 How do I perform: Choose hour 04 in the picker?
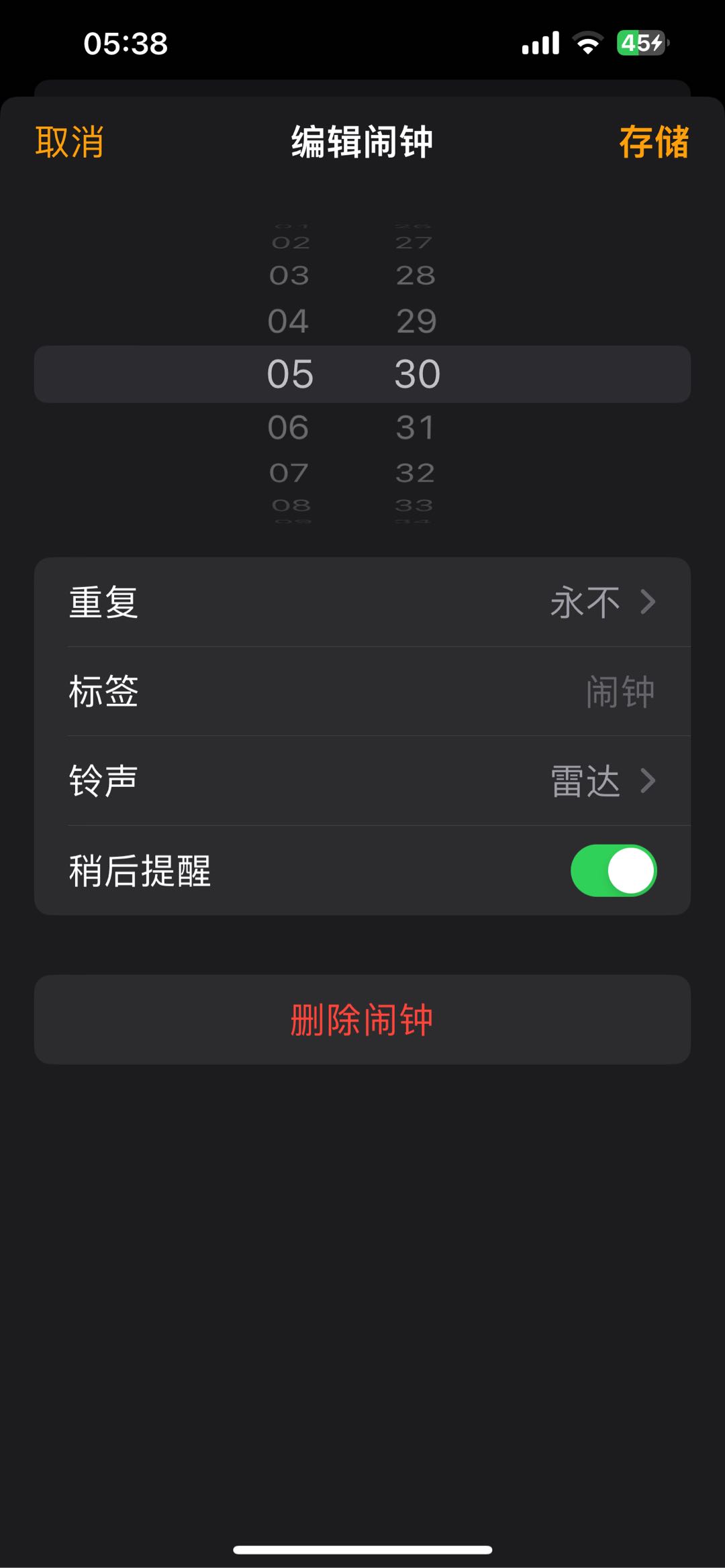pos(289,321)
